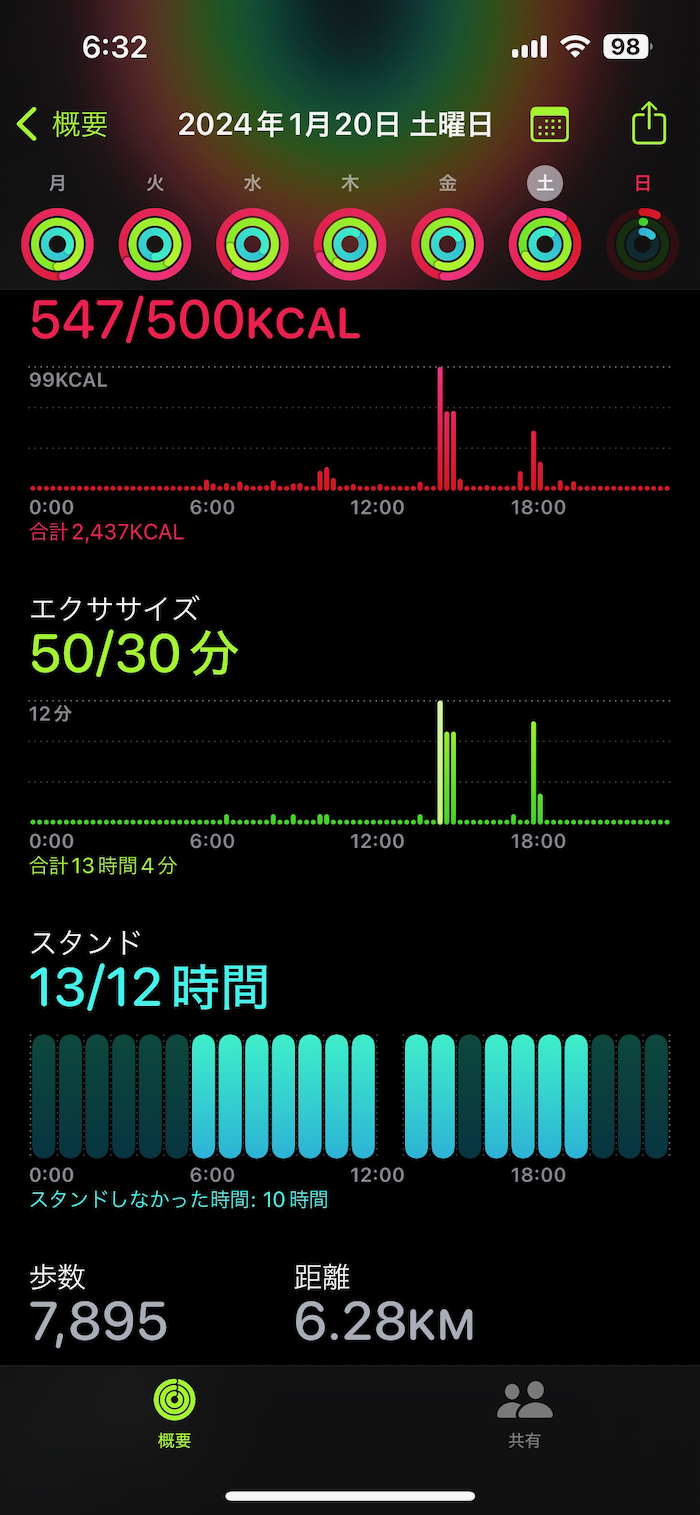Select Saturday (土) activity rings
This screenshot has width=700, height=1515.
(545, 243)
